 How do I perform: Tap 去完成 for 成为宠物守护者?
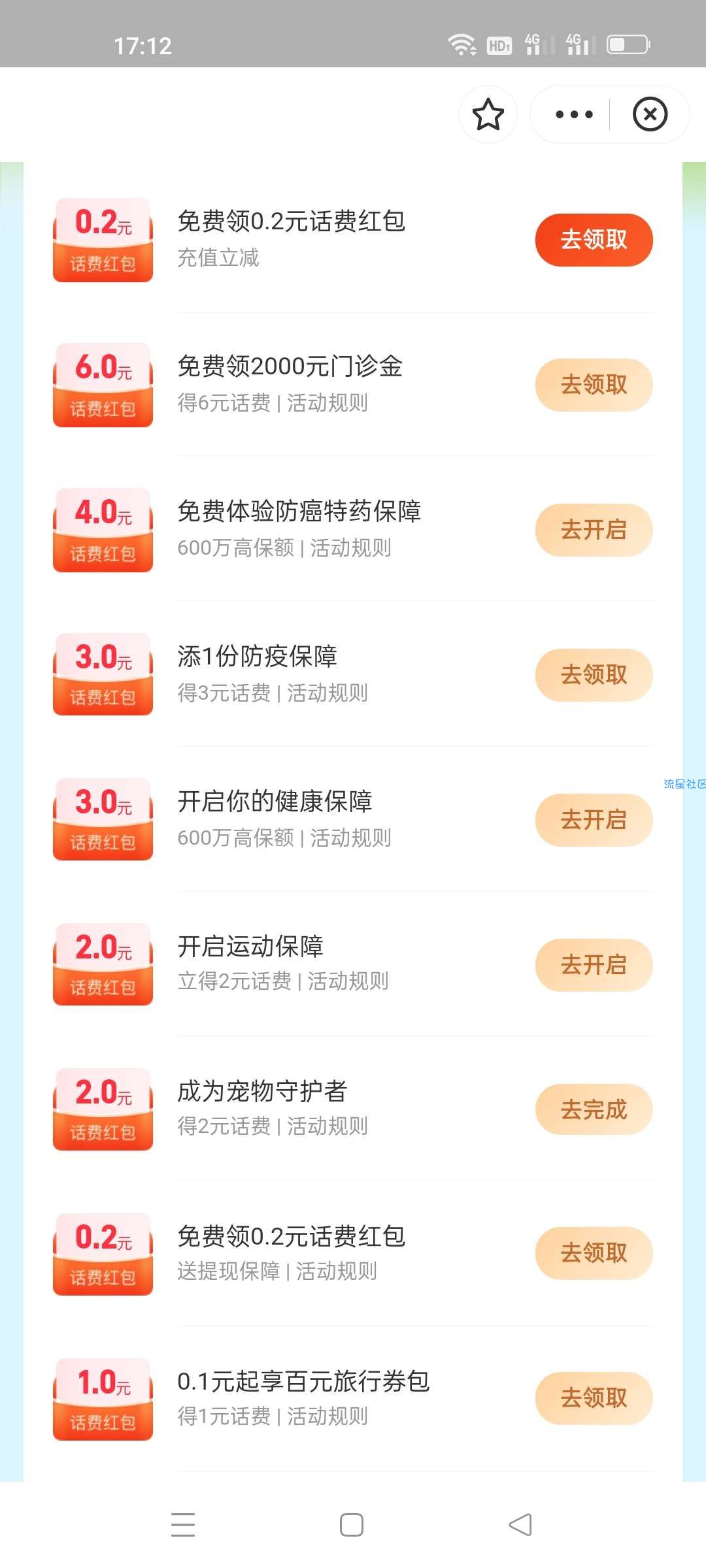click(x=594, y=1109)
